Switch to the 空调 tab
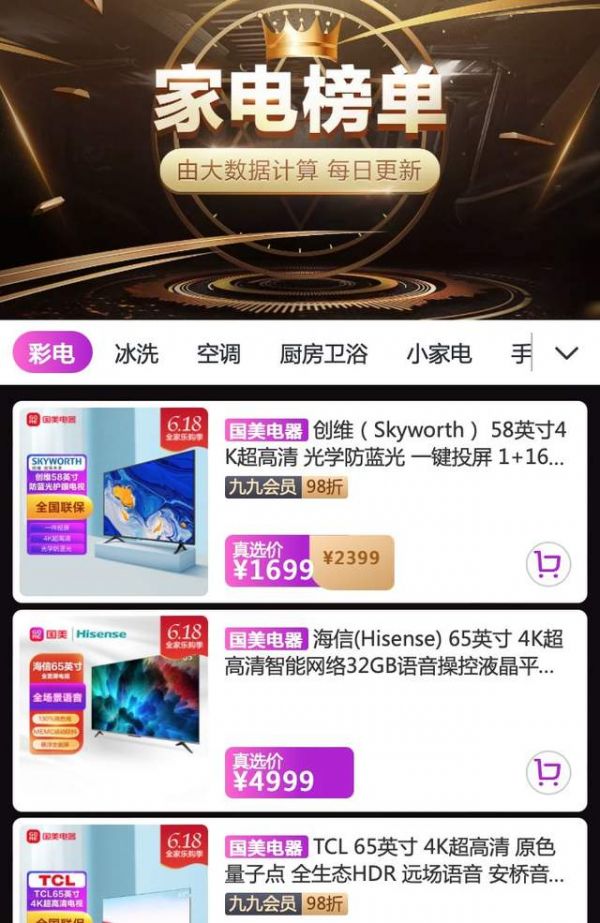The height and width of the screenshot is (923, 600). pos(218,353)
